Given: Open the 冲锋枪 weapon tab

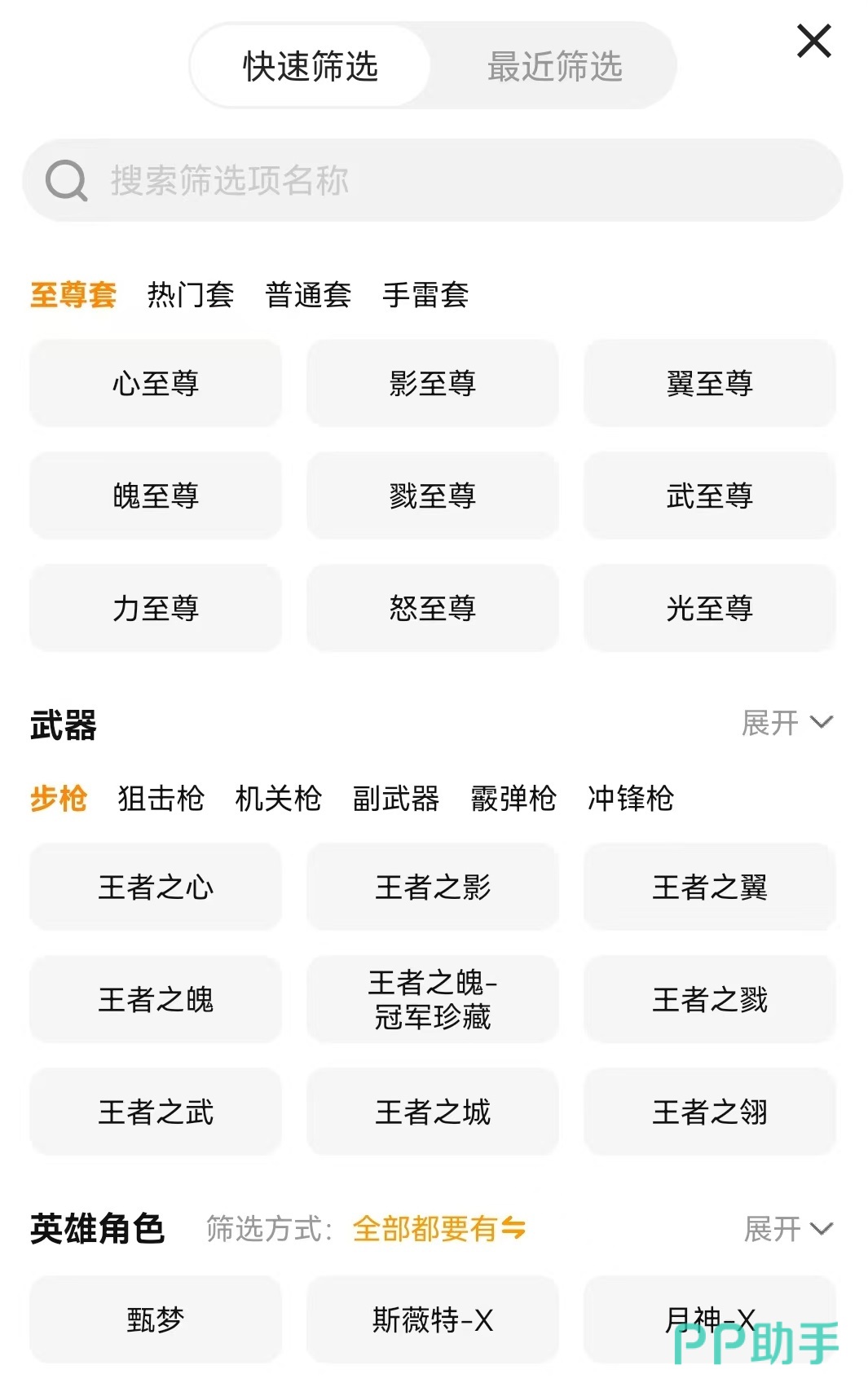Looking at the screenshot, I should (630, 799).
